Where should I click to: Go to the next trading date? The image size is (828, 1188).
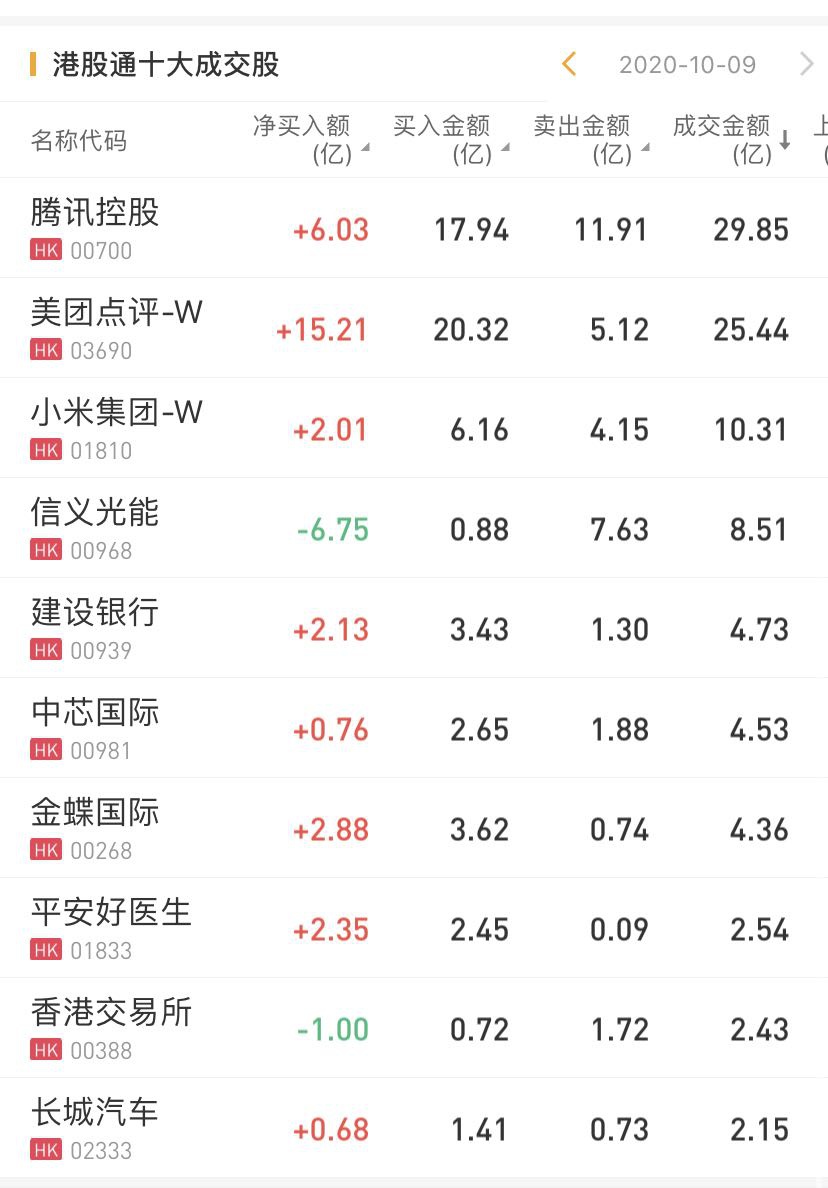(806, 65)
